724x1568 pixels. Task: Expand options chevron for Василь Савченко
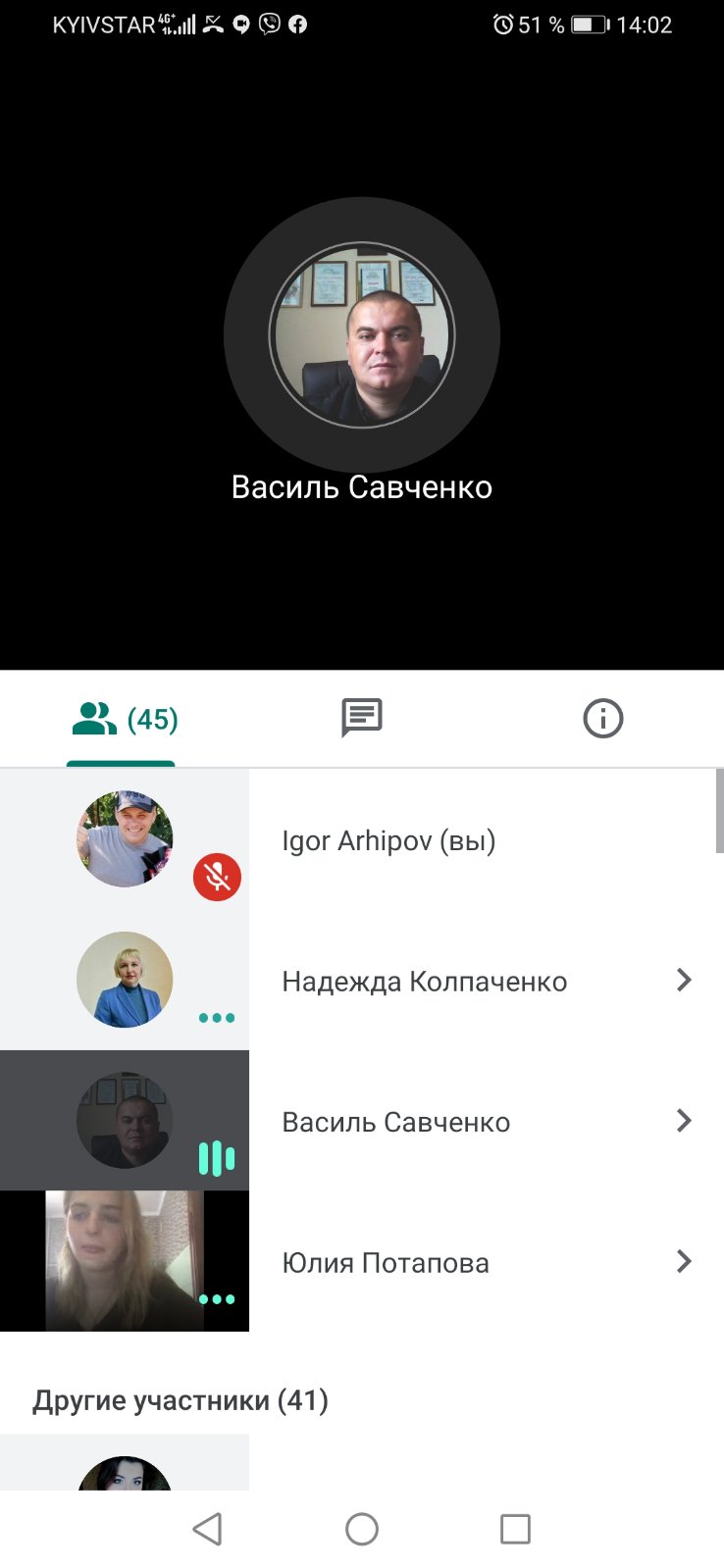click(684, 1121)
